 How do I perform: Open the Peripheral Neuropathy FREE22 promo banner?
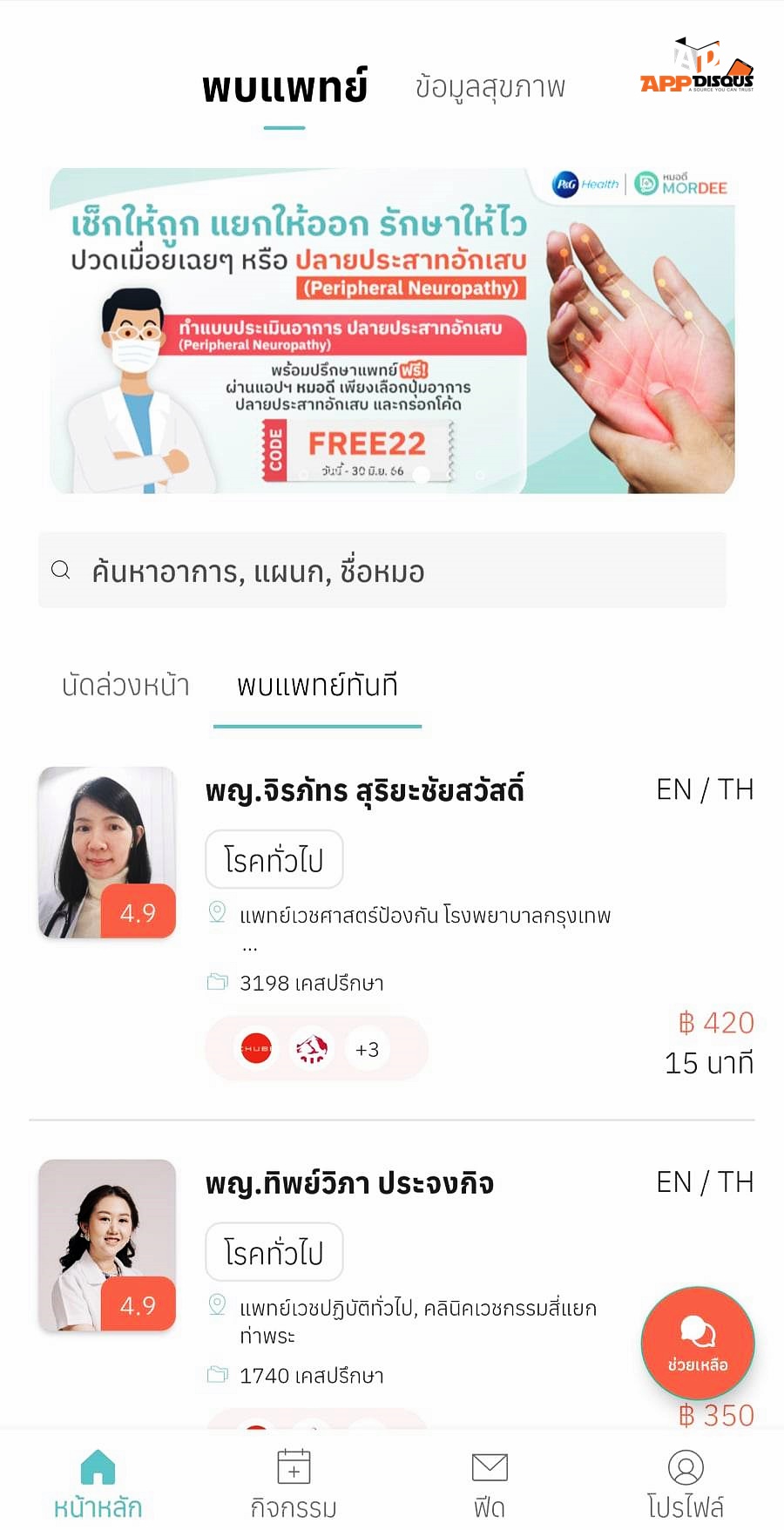(x=392, y=331)
